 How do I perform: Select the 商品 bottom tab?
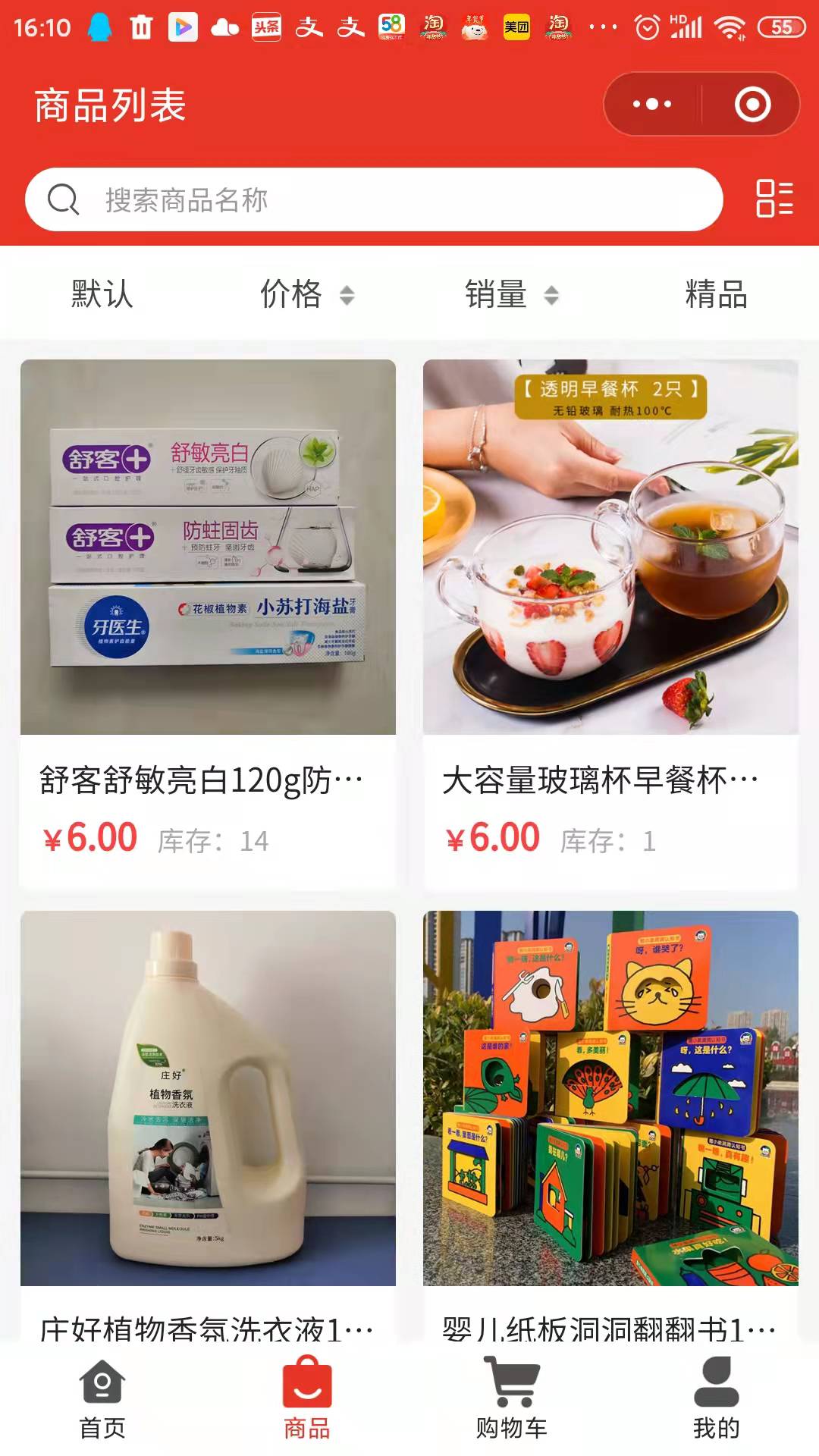307,1400
